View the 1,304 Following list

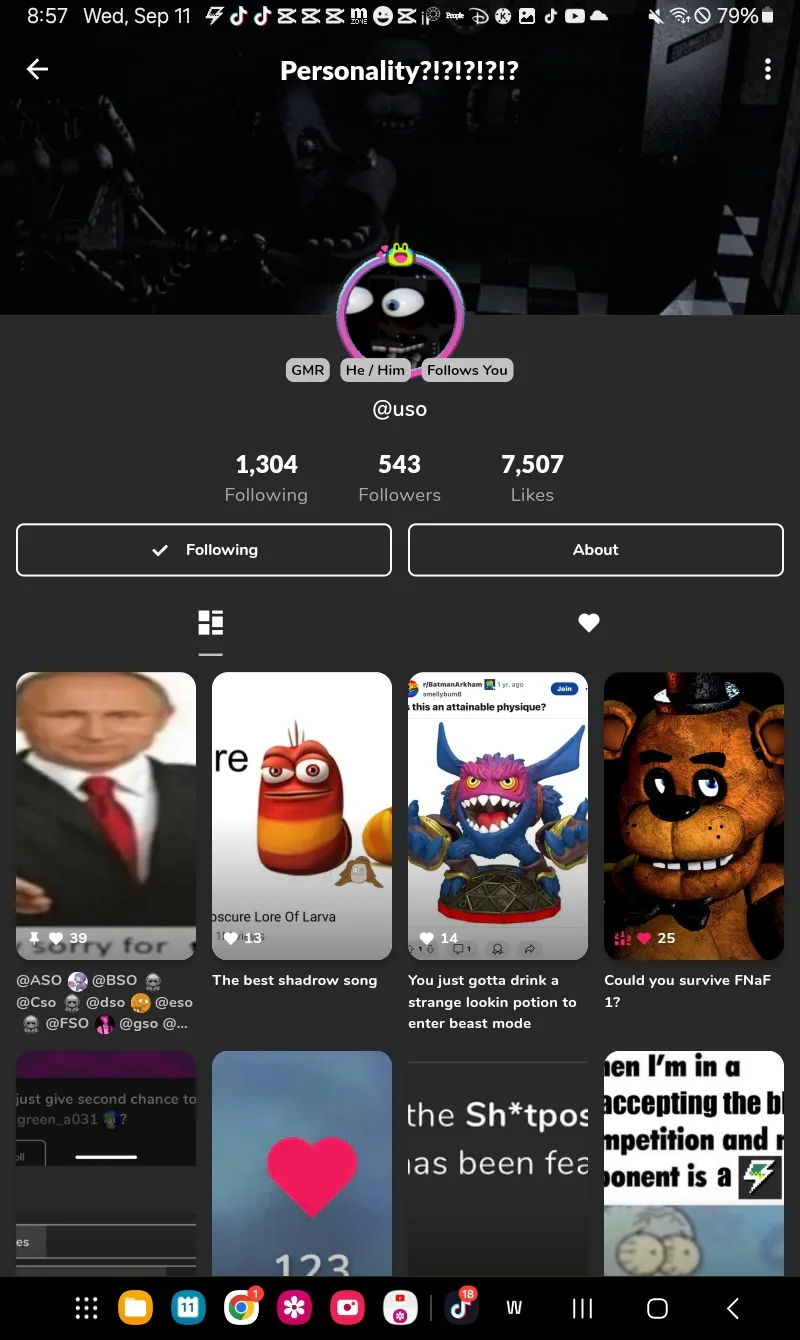point(266,478)
